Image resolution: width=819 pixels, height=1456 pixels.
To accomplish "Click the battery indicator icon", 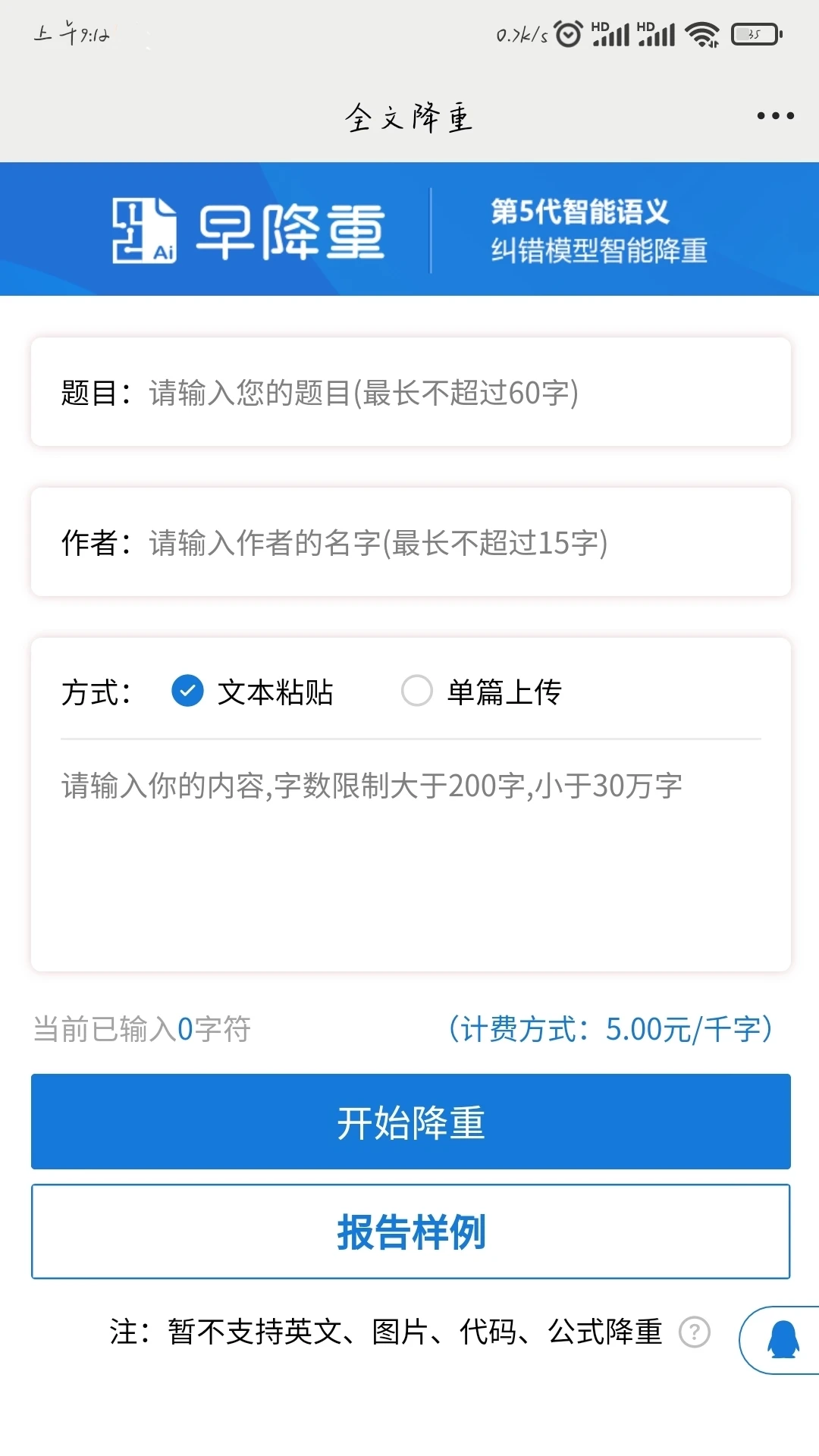I will (x=755, y=33).
